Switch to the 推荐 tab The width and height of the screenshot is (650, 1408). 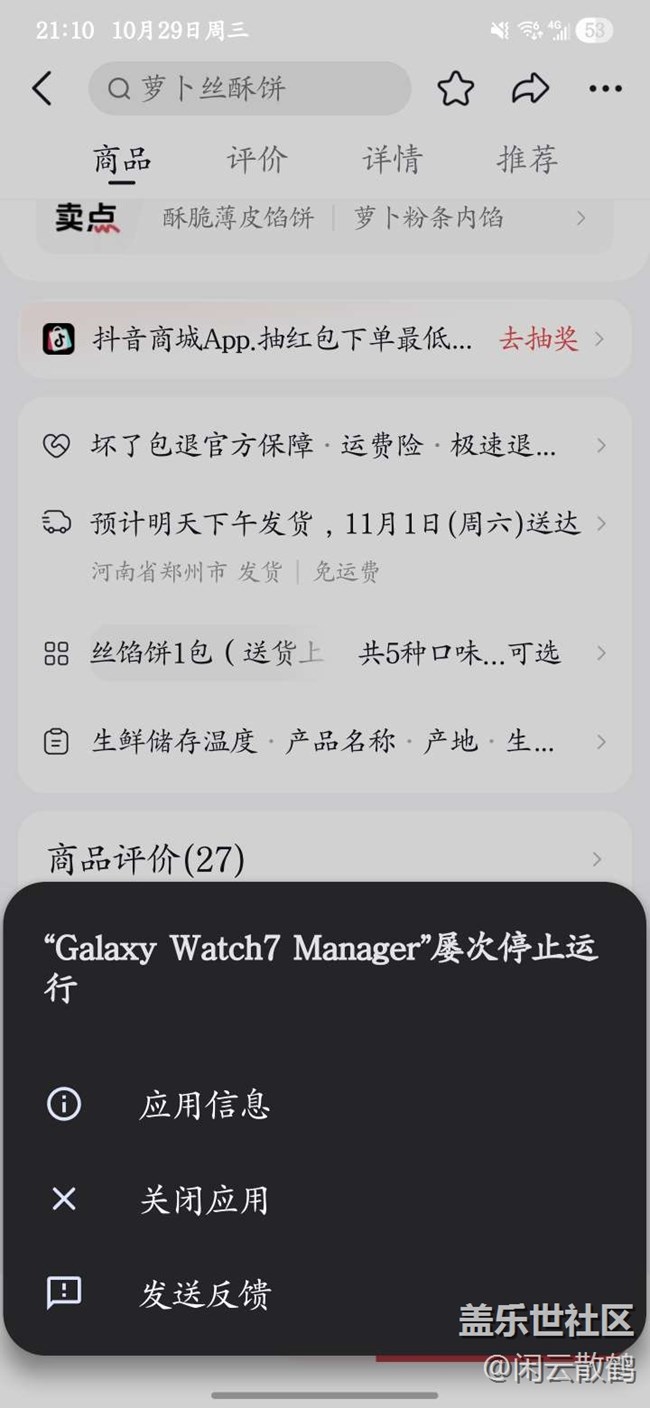click(x=527, y=160)
